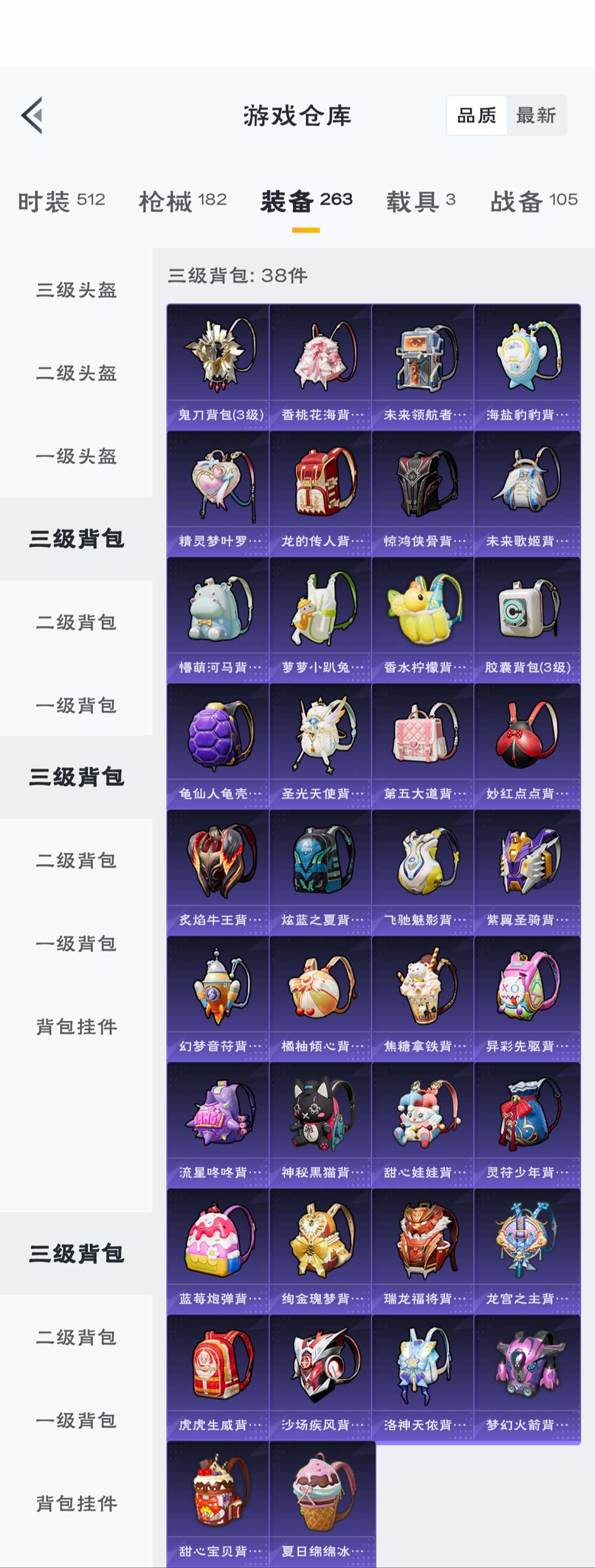The width and height of the screenshot is (595, 1568).
Task: Select the 三级头盔 category
Action: click(x=76, y=290)
